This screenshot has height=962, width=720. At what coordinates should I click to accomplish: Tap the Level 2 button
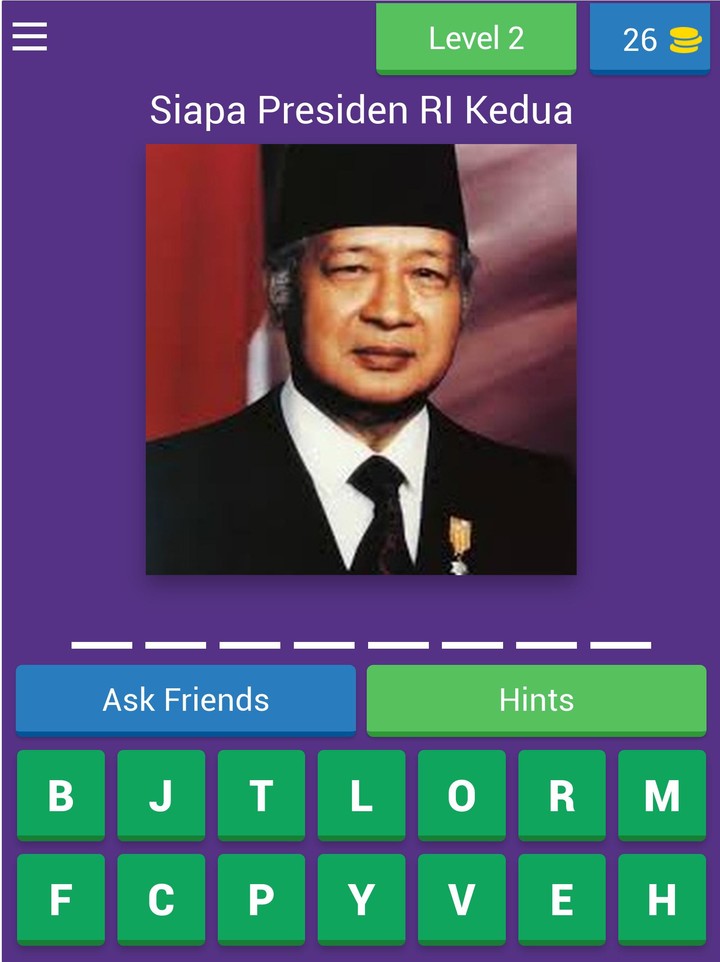click(476, 39)
